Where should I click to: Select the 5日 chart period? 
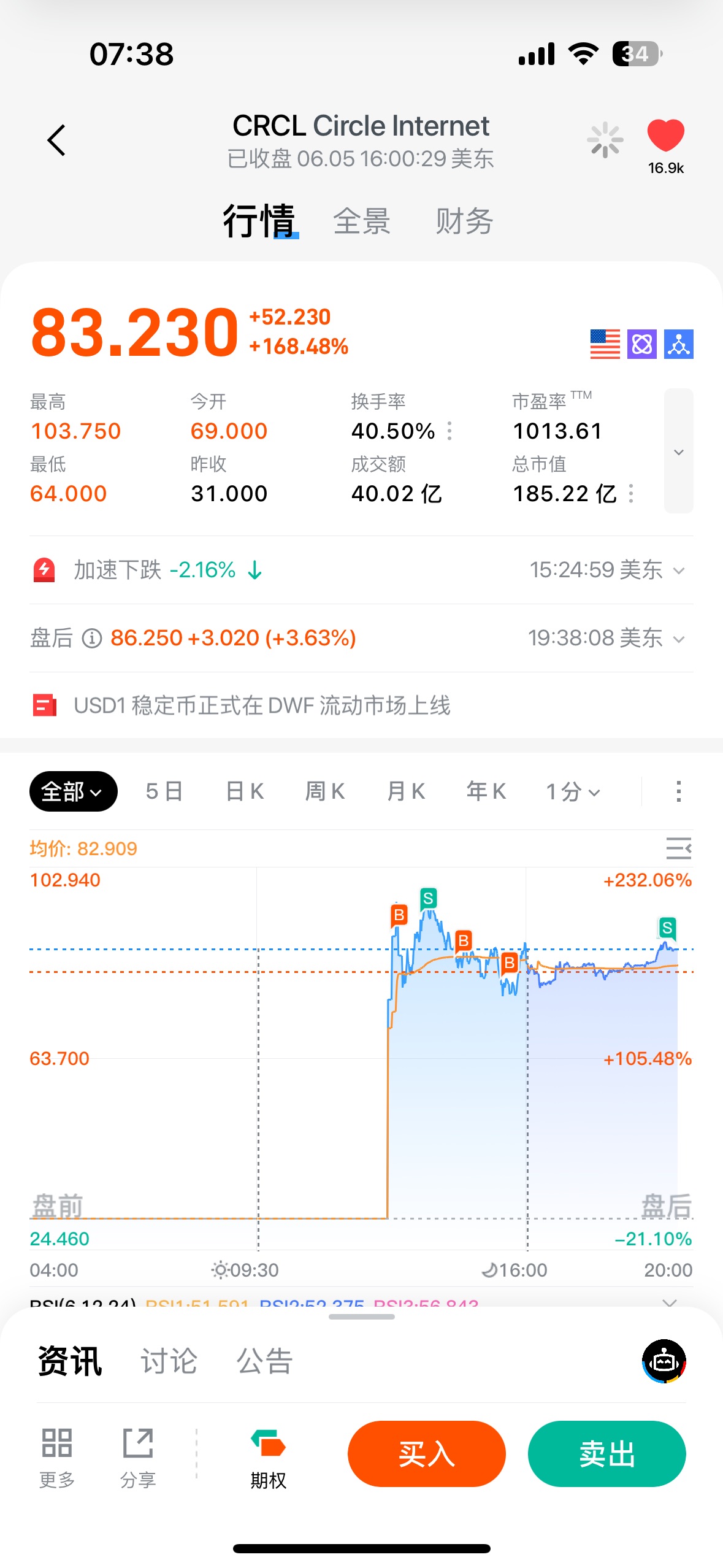pos(164,791)
